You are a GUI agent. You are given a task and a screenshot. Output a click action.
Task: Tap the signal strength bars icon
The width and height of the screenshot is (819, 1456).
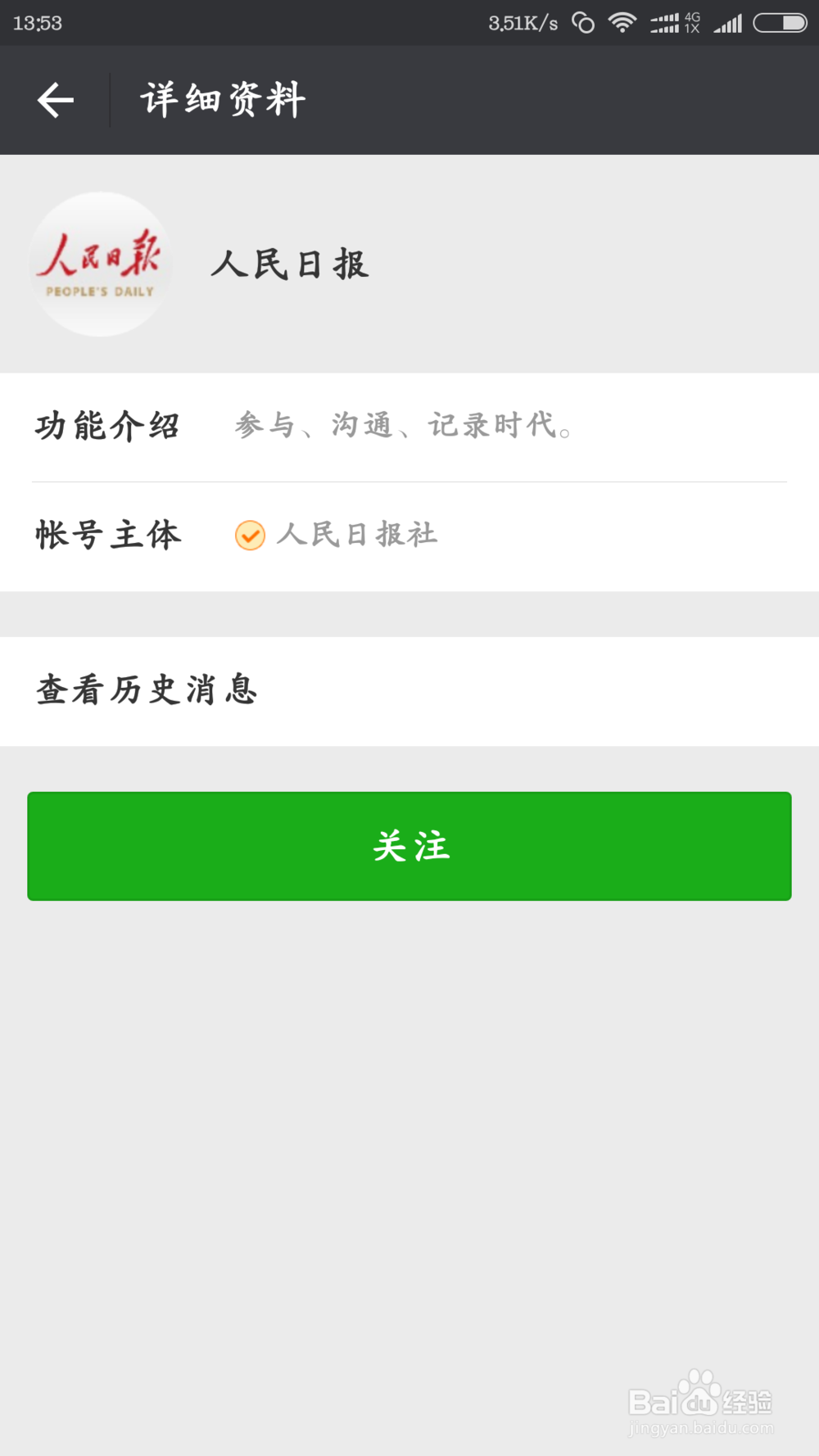[x=730, y=22]
